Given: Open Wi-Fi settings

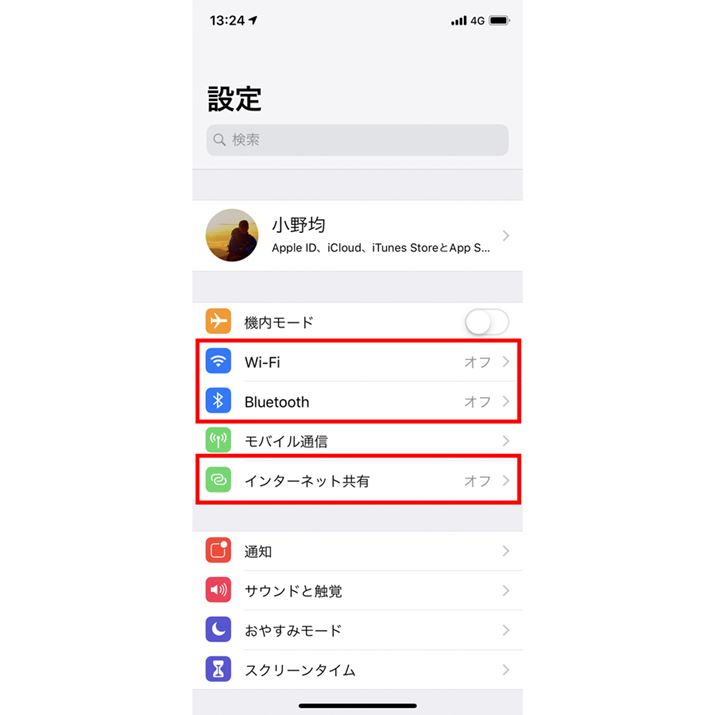Looking at the screenshot, I should [357, 362].
